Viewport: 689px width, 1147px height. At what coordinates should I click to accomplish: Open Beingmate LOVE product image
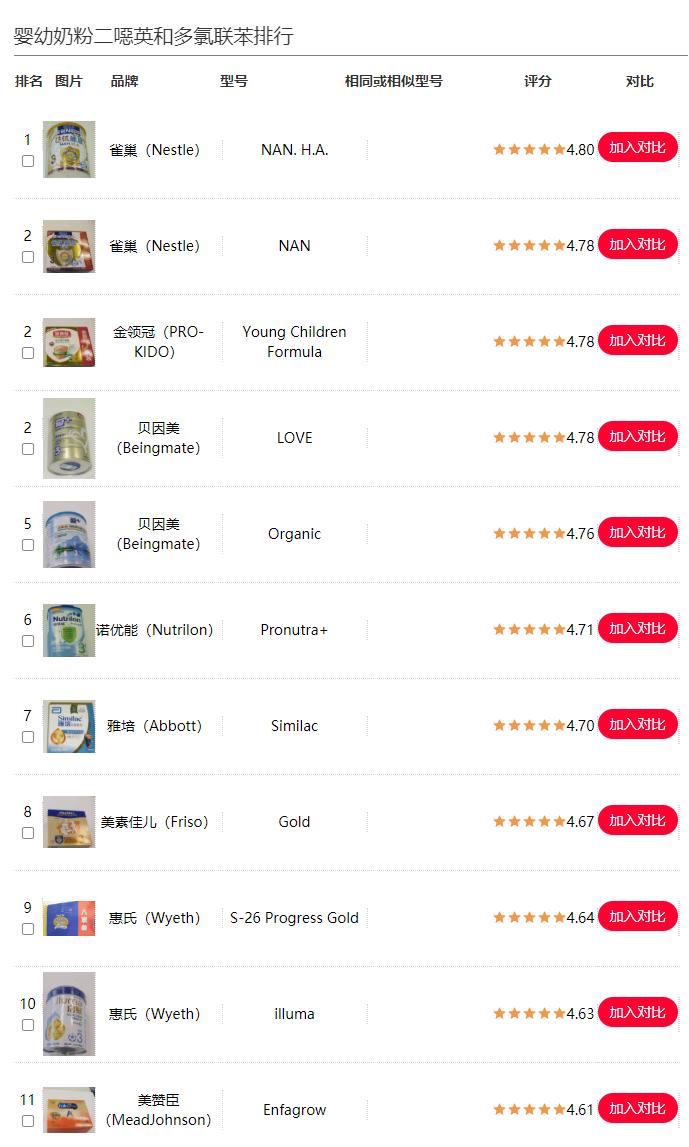click(x=69, y=438)
